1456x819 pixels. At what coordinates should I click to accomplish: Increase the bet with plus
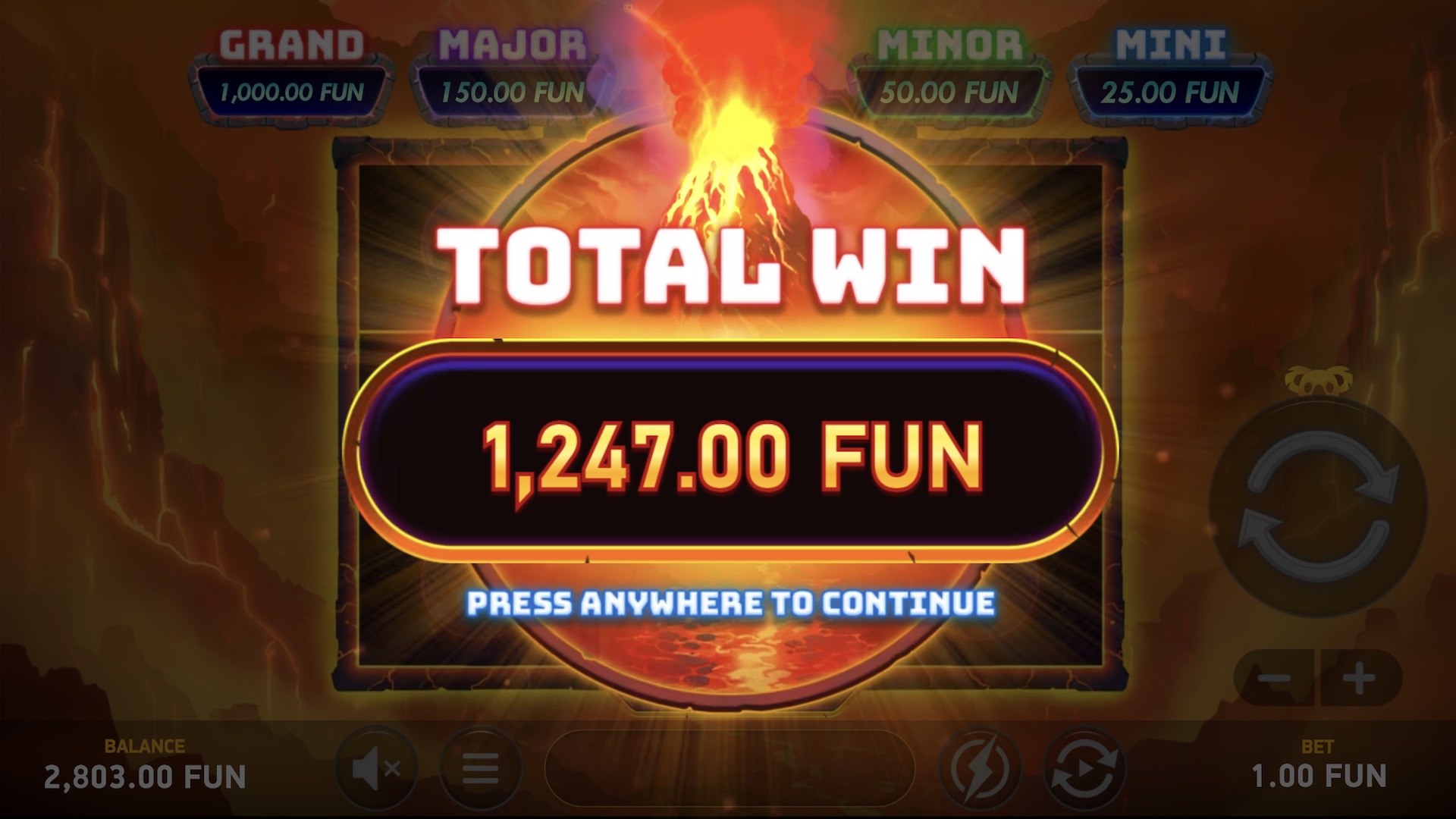(1360, 677)
